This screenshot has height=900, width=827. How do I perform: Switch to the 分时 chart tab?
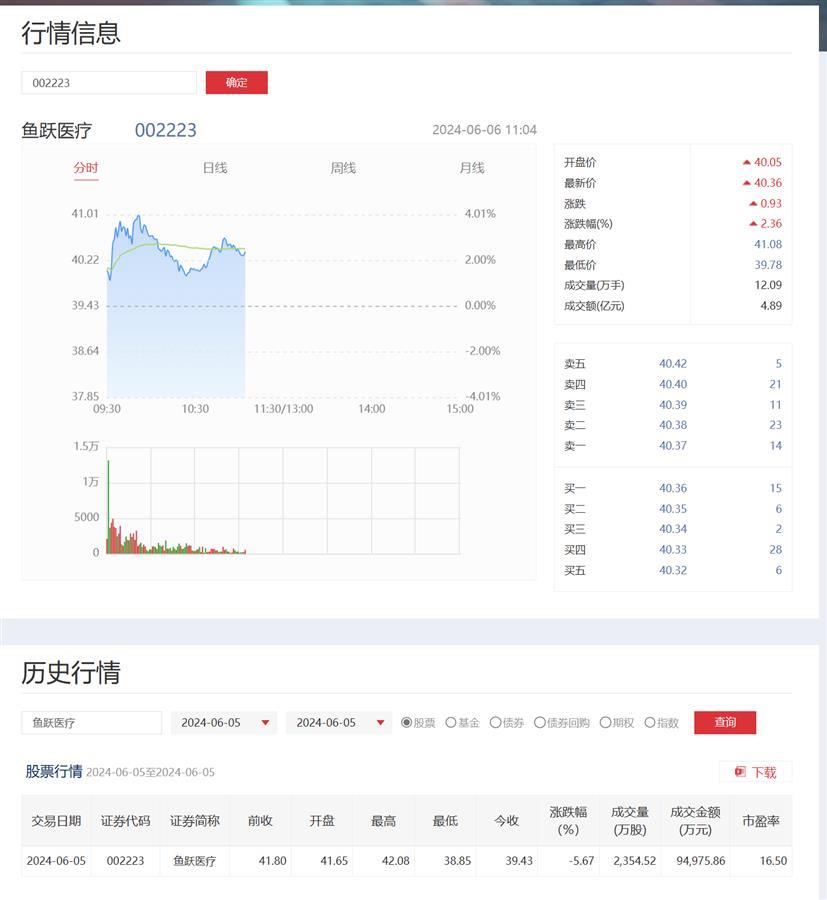point(86,168)
